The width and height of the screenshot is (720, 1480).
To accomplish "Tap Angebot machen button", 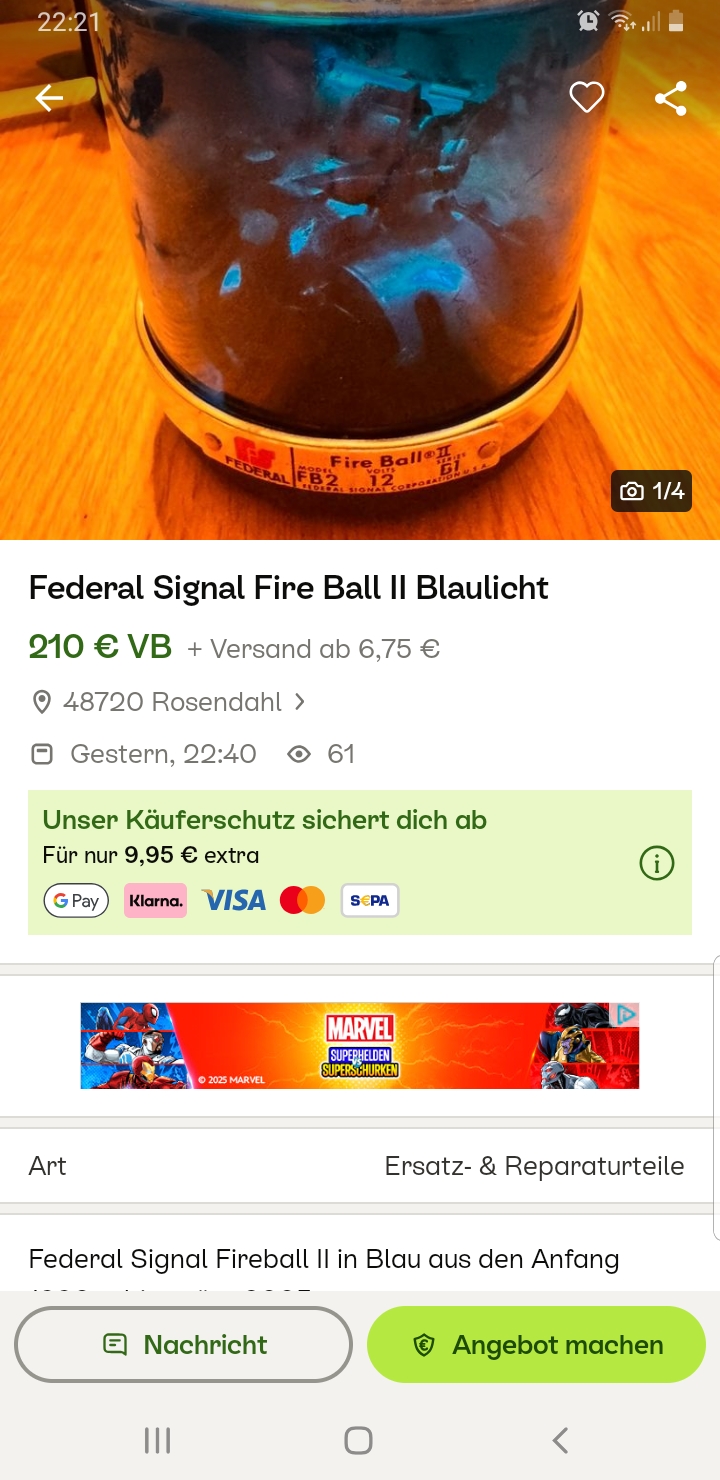I will tap(536, 1345).
